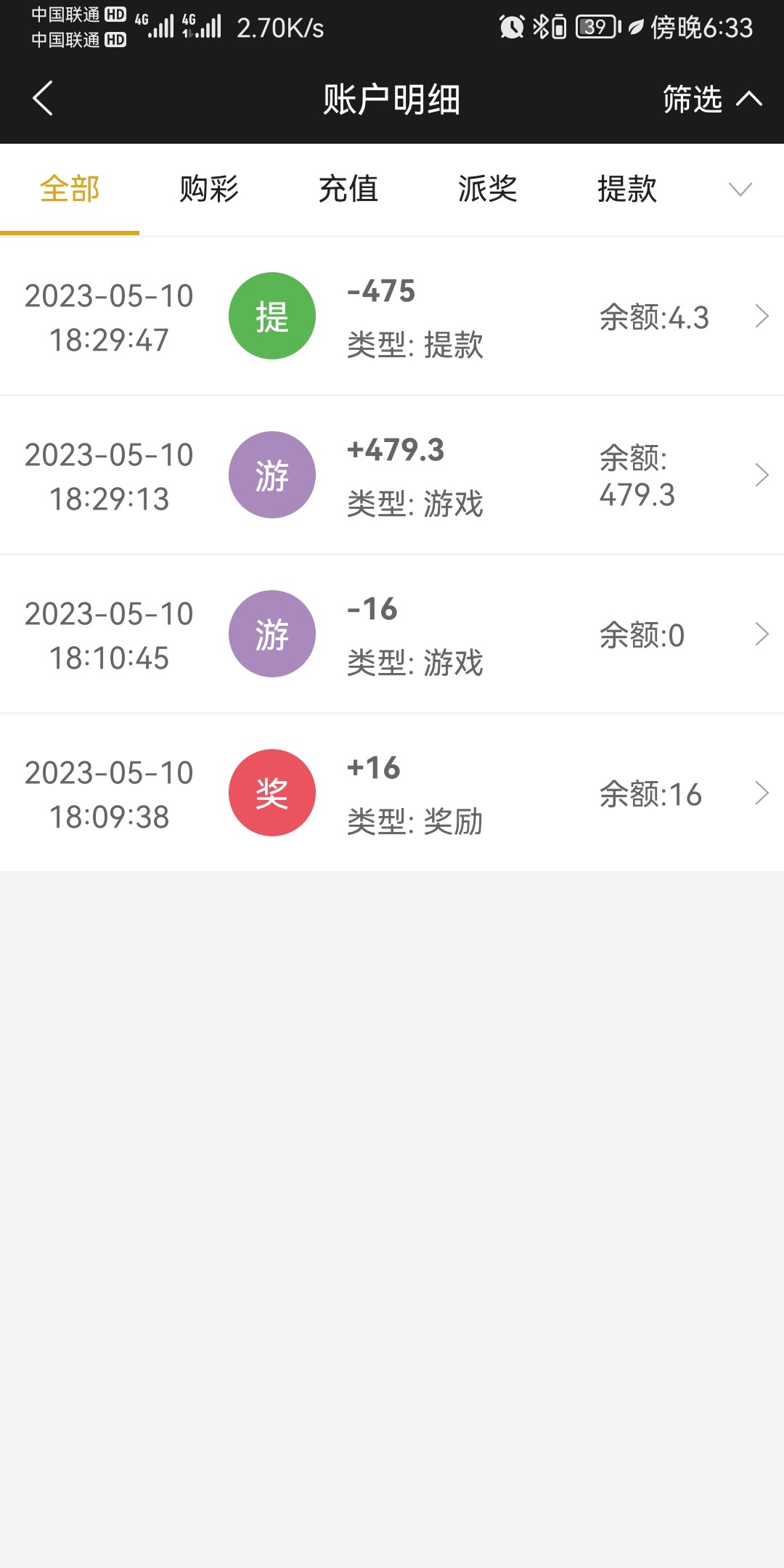Tap the red 奖 reward icon
The height and width of the screenshot is (1568, 784).
click(x=272, y=793)
